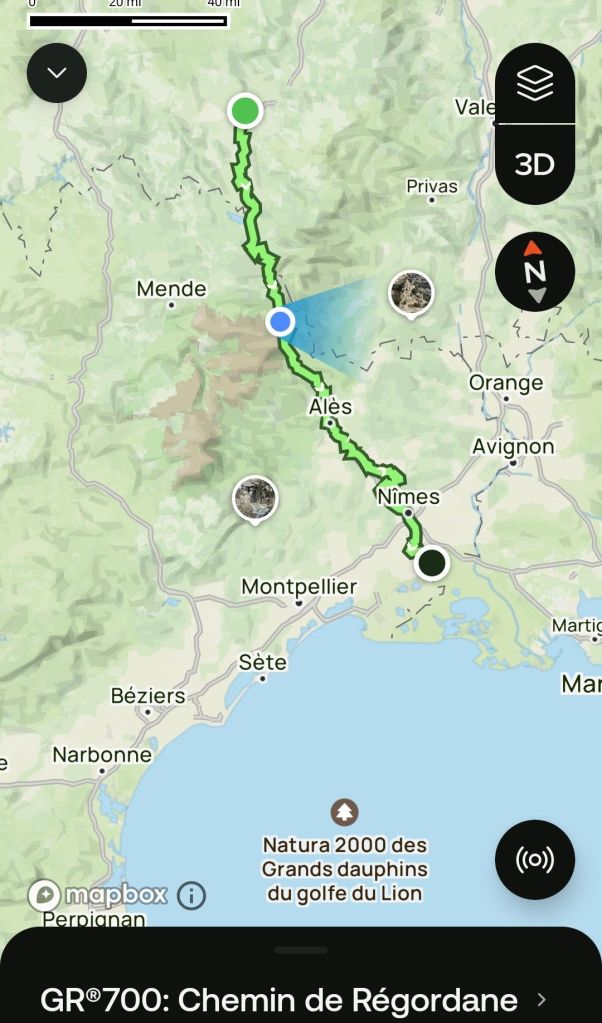602x1023 pixels.
Task: Open the photo marker north of Montpellier
Action: [x=255, y=498]
